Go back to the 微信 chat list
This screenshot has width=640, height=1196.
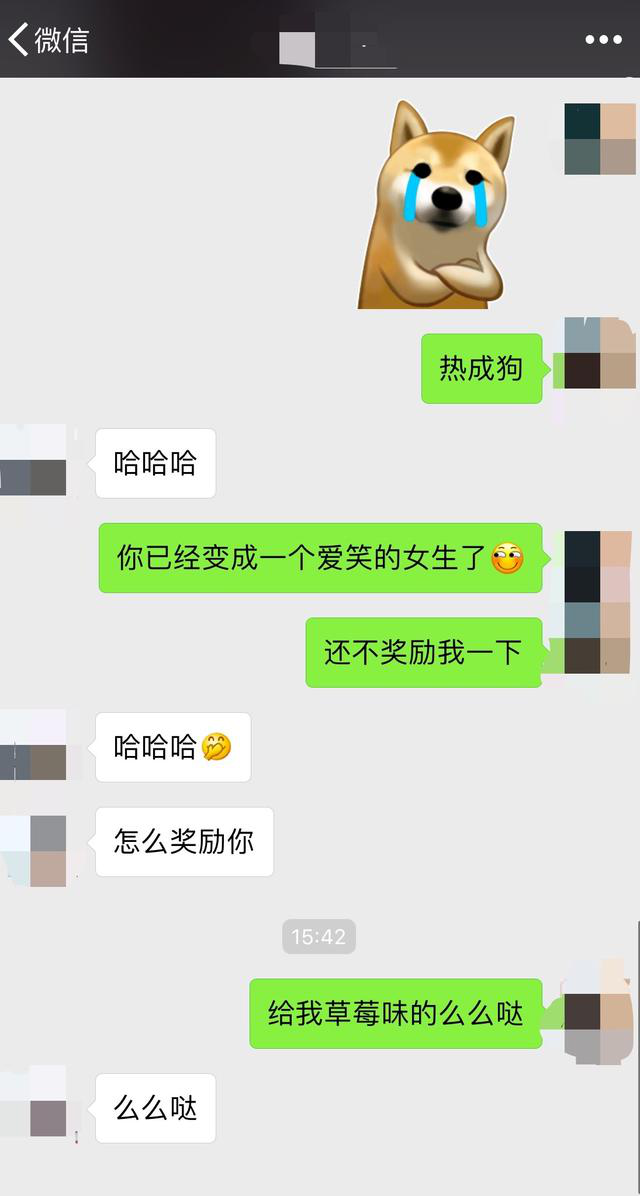coord(48,40)
